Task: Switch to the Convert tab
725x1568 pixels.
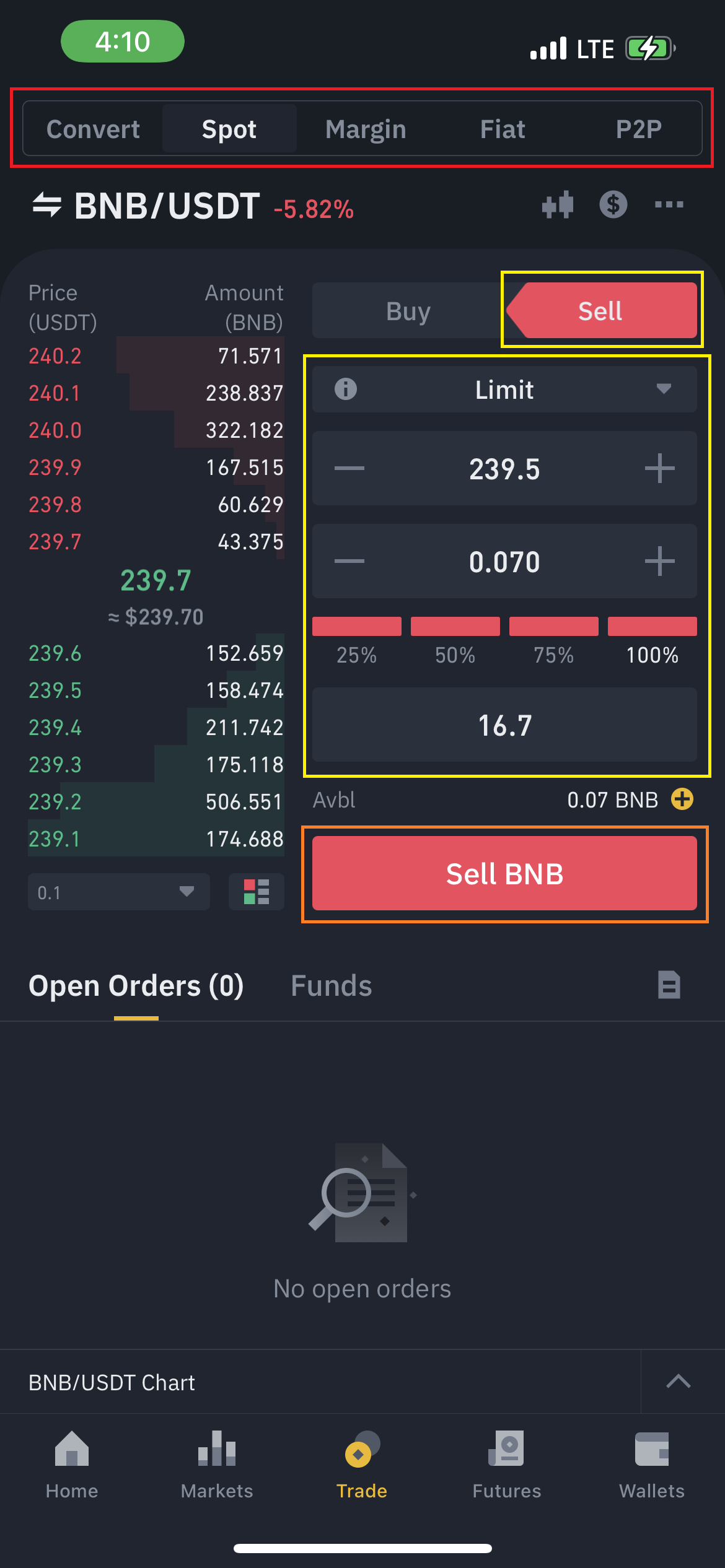Action: (x=93, y=129)
